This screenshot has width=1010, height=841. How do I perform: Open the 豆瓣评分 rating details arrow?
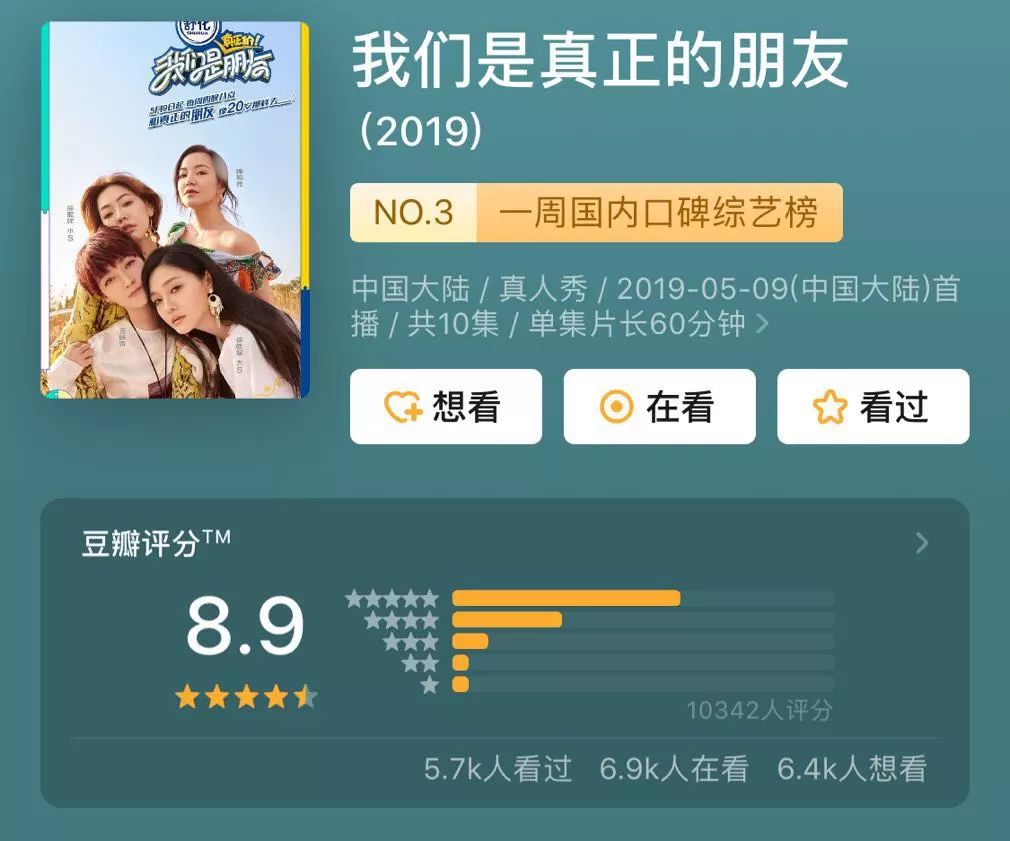point(922,543)
